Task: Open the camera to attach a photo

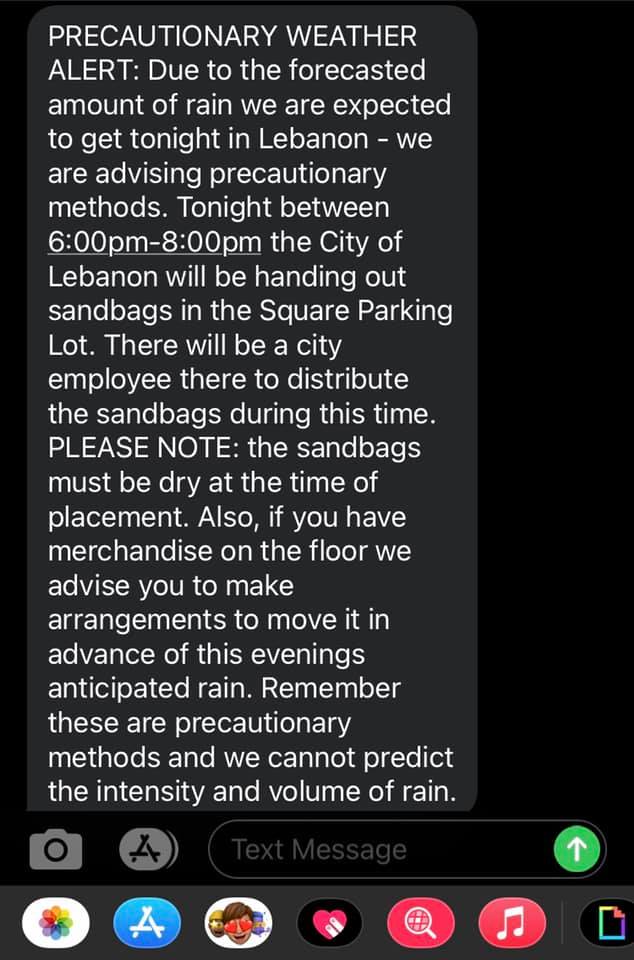Action: coord(57,850)
